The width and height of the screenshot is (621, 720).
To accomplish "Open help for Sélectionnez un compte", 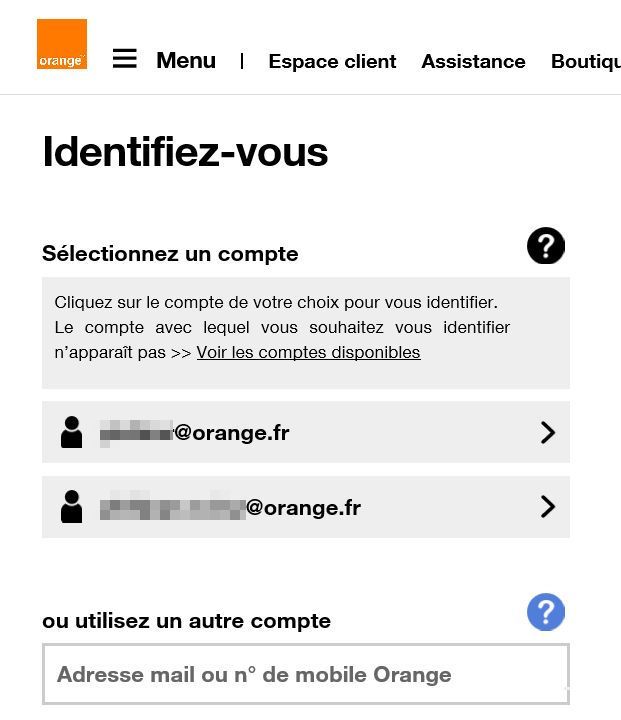I will (x=546, y=245).
